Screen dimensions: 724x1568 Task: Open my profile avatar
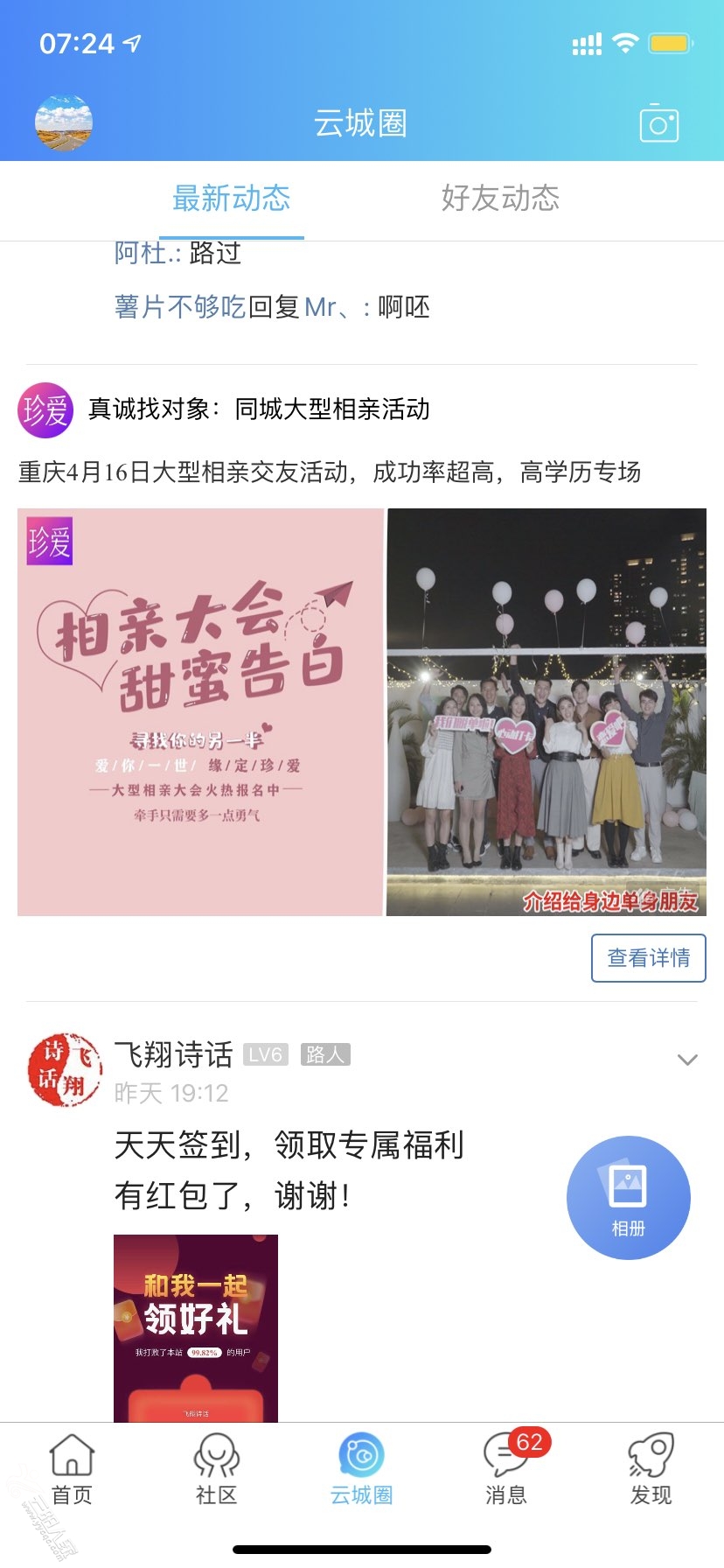click(x=64, y=123)
